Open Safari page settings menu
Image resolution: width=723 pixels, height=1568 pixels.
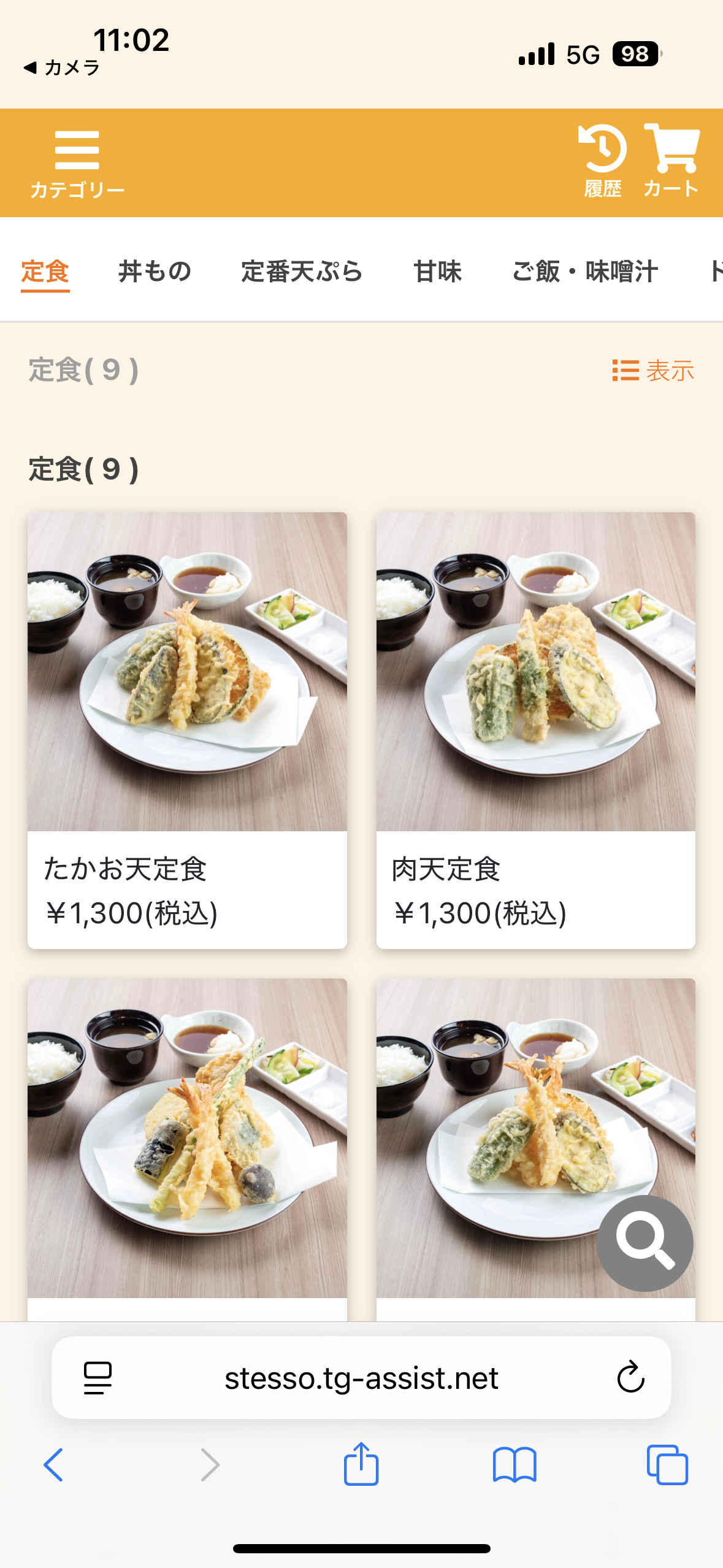[x=98, y=1378]
